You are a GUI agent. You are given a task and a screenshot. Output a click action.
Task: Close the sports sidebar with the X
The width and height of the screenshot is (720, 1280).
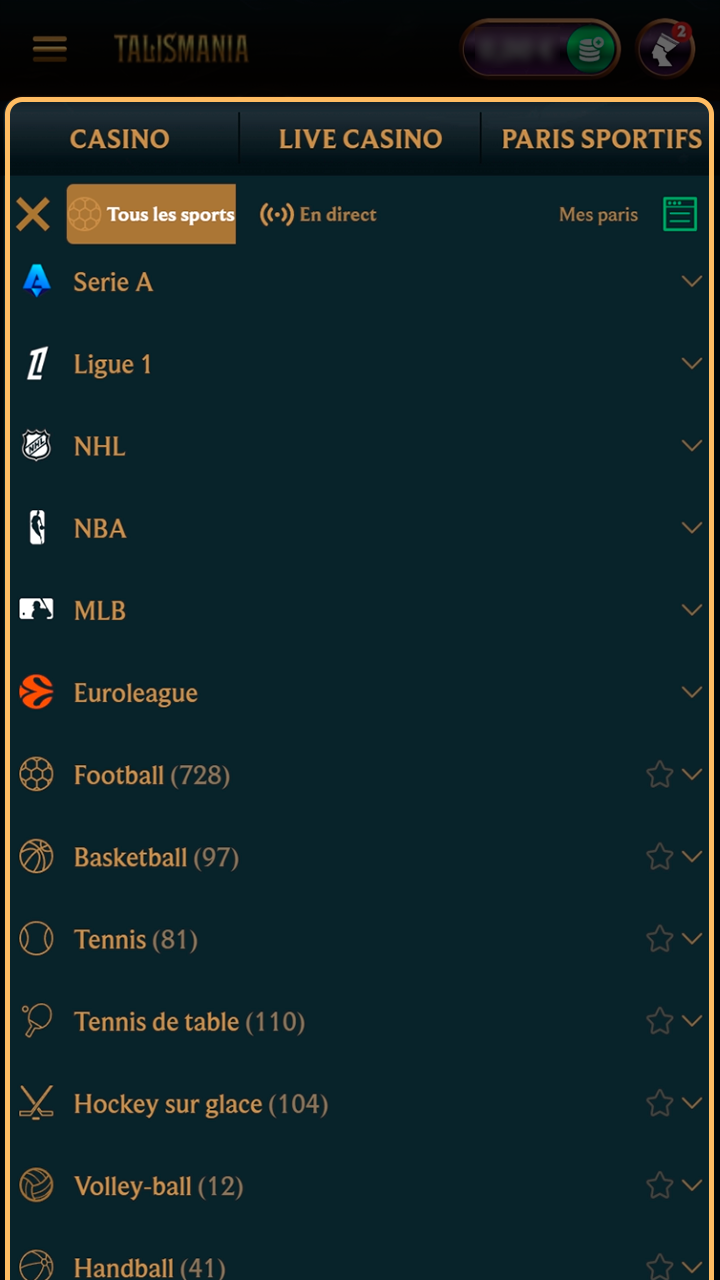click(33, 213)
